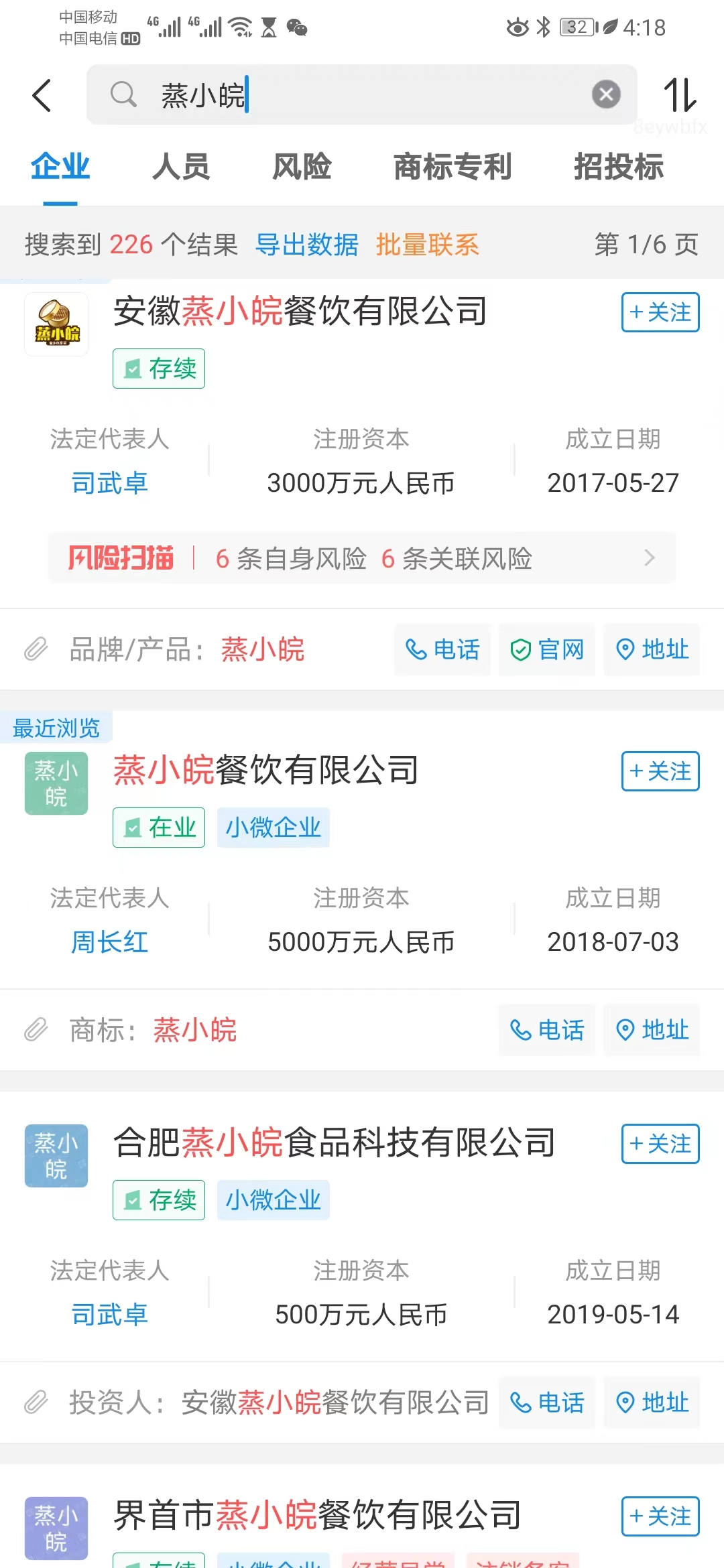
Task: Open 风险扫描 row for 安徽蒸小皖餐饮
Action: (362, 558)
